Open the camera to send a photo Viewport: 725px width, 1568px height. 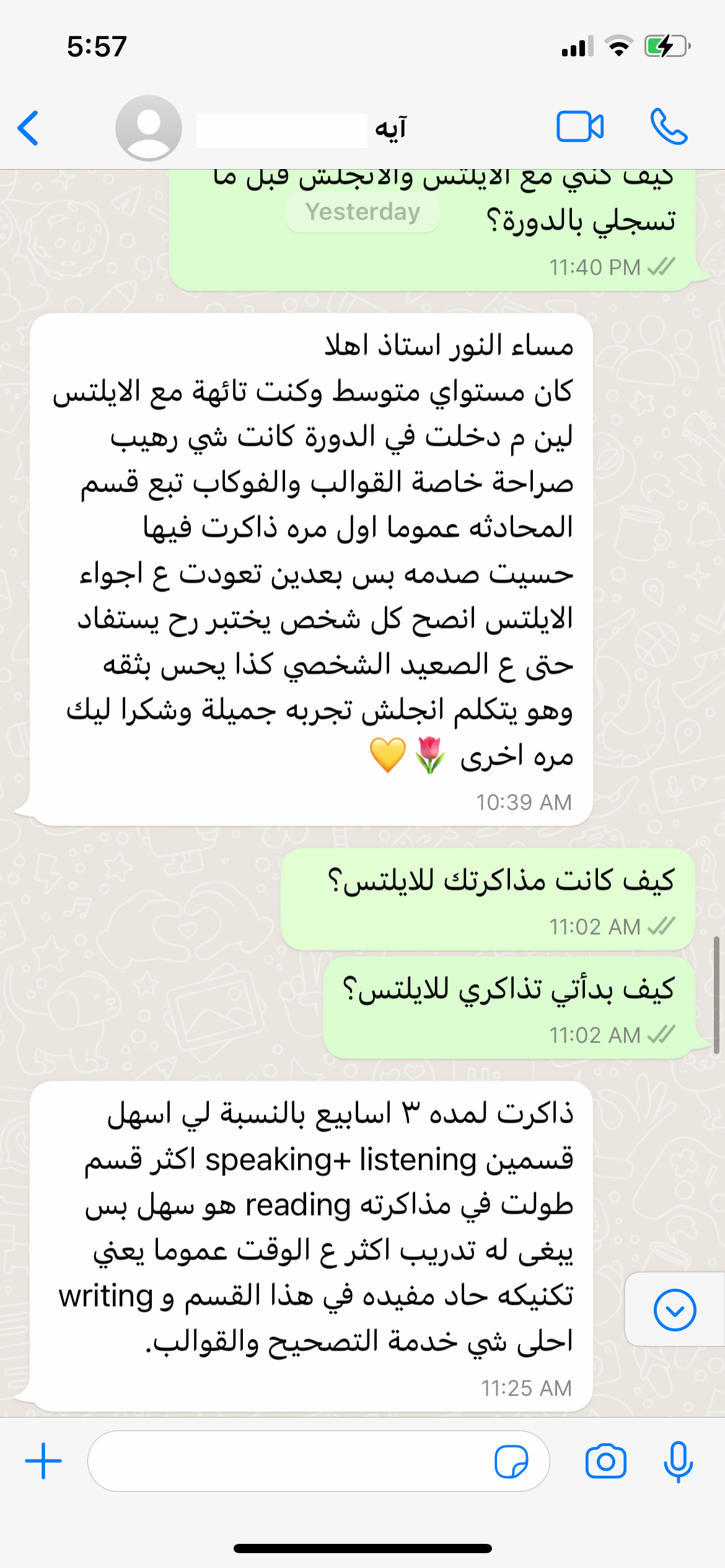(605, 1461)
